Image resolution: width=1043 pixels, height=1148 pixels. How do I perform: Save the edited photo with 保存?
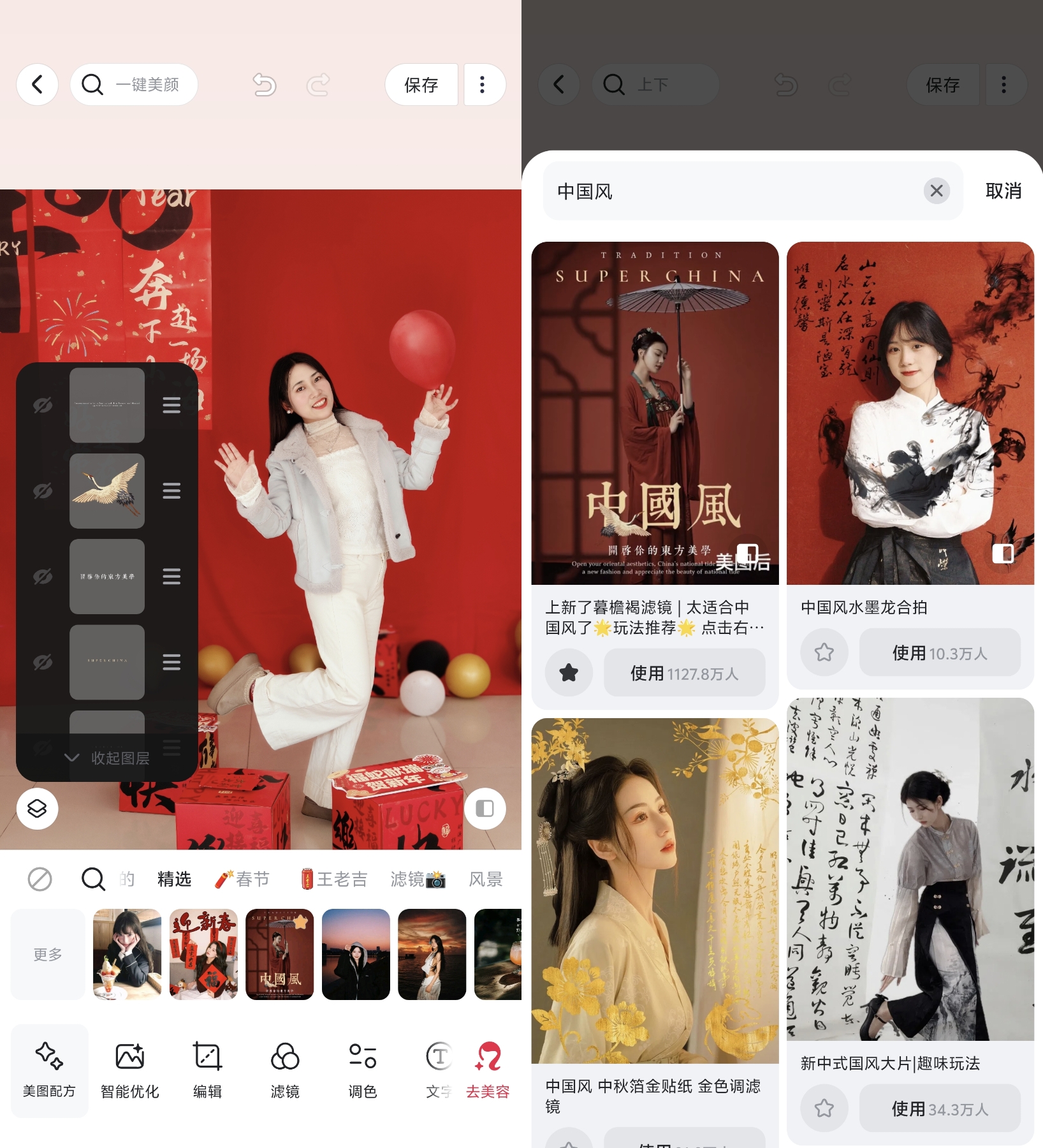coord(421,84)
